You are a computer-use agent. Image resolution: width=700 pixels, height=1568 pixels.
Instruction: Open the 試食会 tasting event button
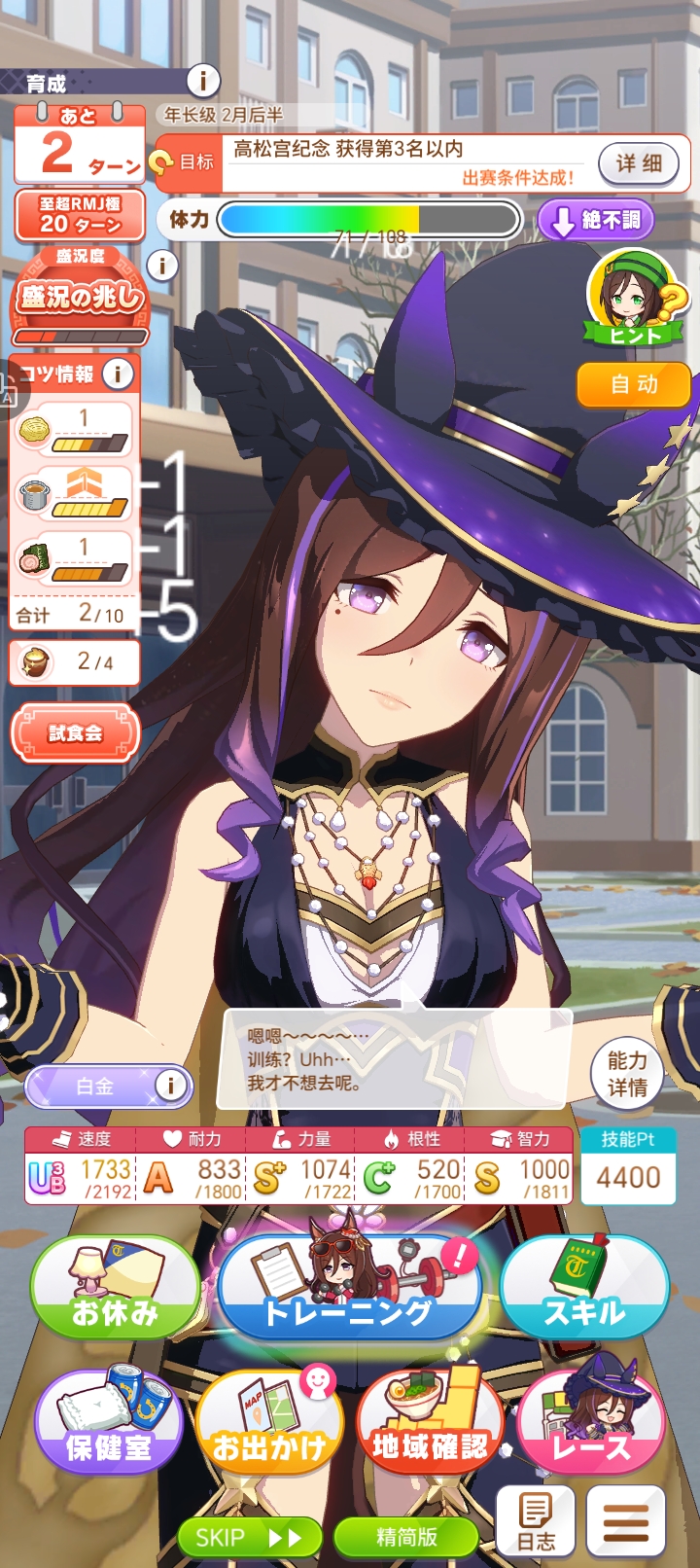[x=76, y=733]
